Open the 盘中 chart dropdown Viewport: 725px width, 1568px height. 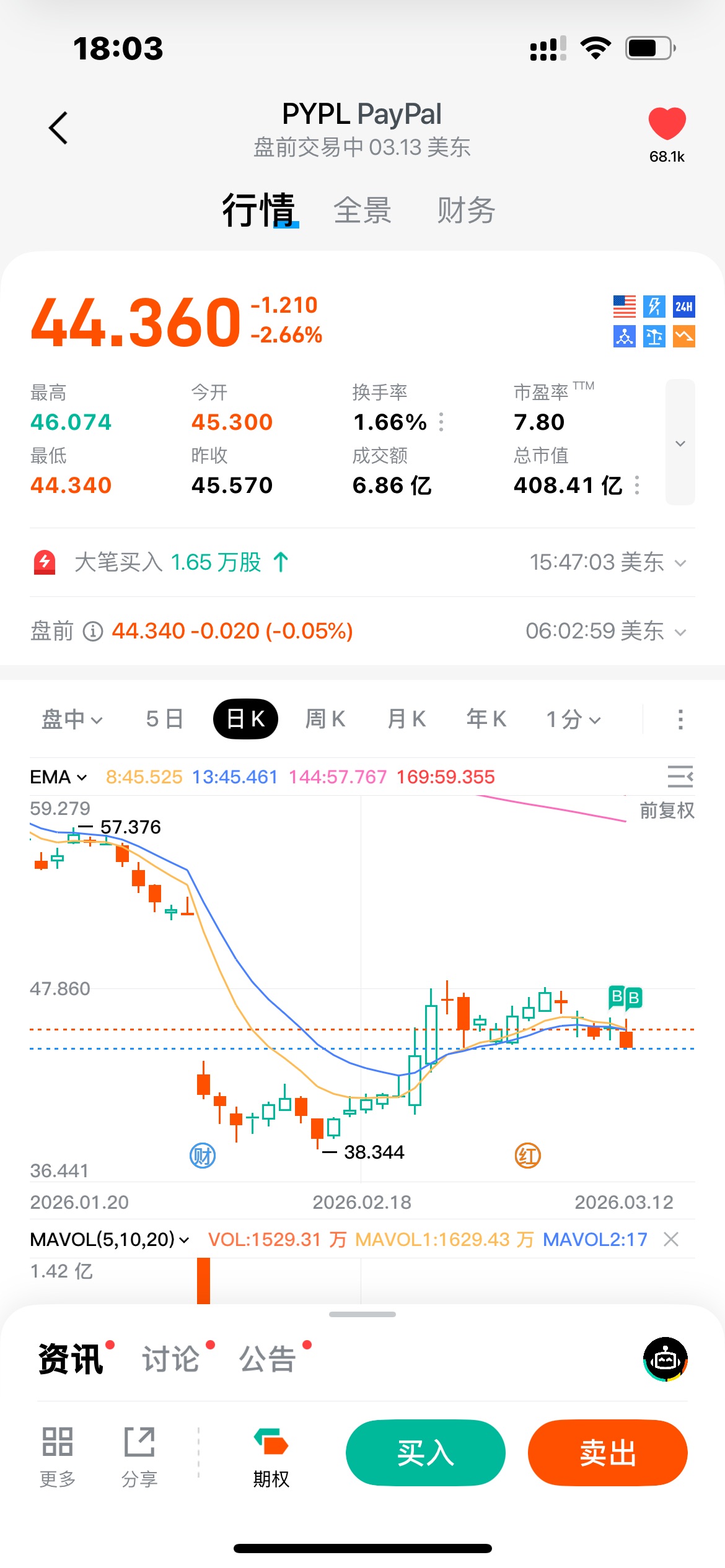click(x=71, y=720)
